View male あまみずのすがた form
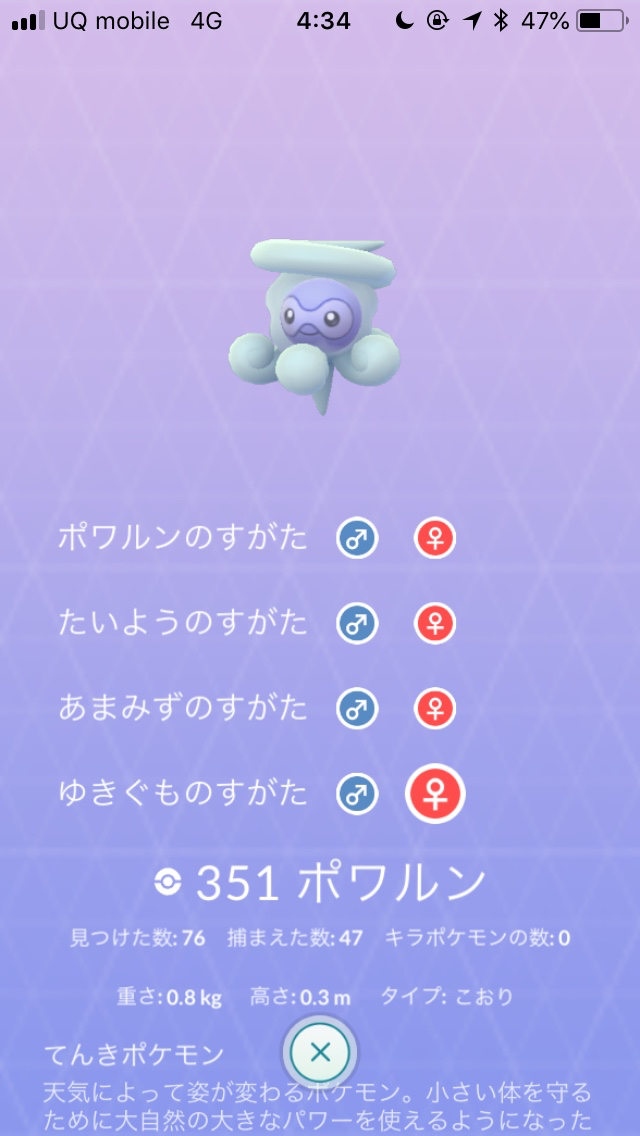The image size is (640, 1136). (x=357, y=709)
